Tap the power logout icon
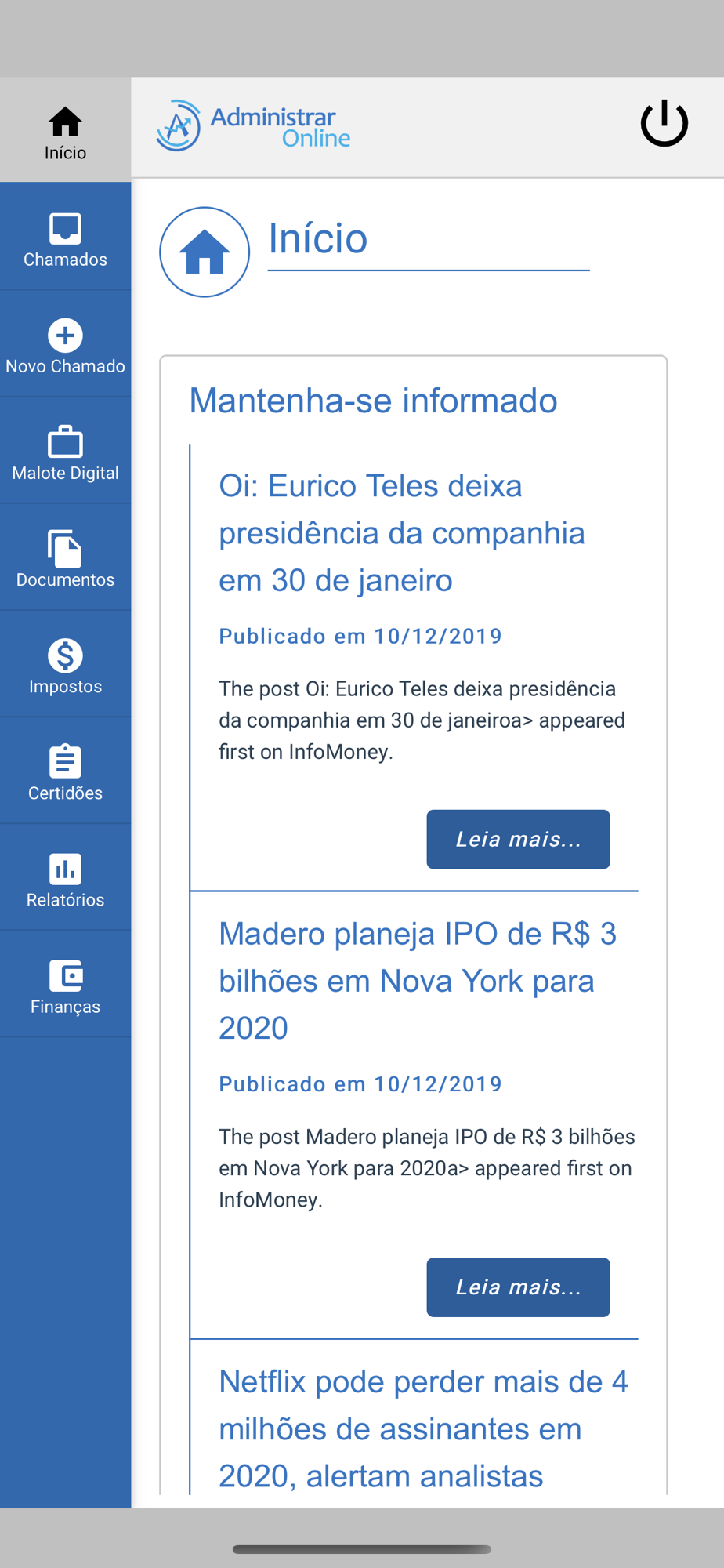Viewport: 724px width, 1568px height. [664, 123]
